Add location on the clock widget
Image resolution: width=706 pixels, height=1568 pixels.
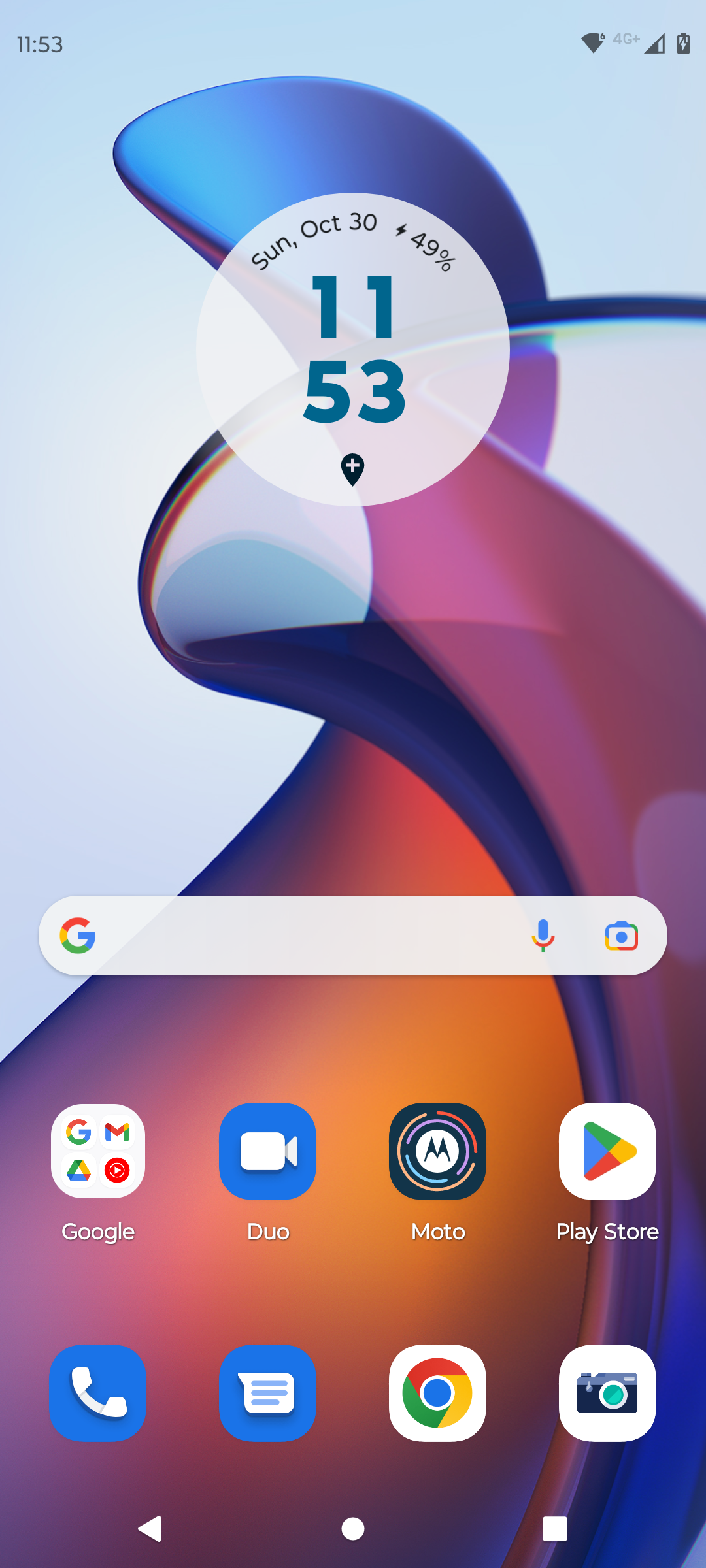[x=352, y=470]
